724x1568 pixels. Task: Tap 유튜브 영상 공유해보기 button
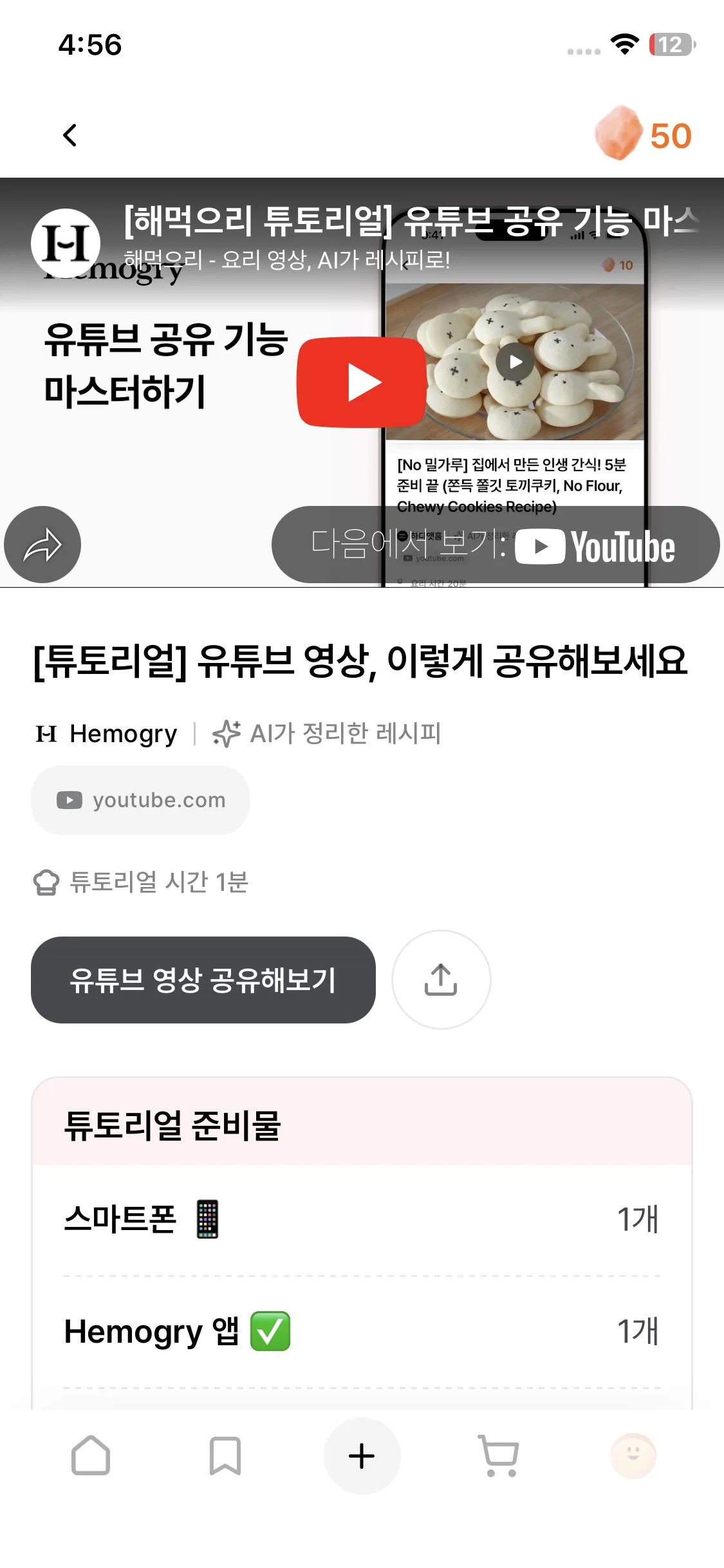(x=203, y=980)
